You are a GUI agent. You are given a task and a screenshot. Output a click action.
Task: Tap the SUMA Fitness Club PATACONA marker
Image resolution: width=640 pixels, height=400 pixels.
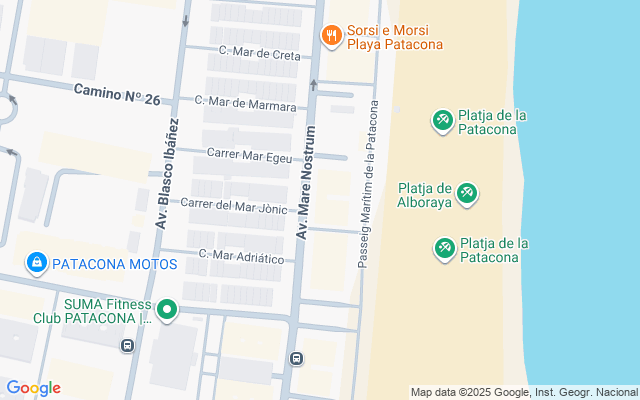167,312
